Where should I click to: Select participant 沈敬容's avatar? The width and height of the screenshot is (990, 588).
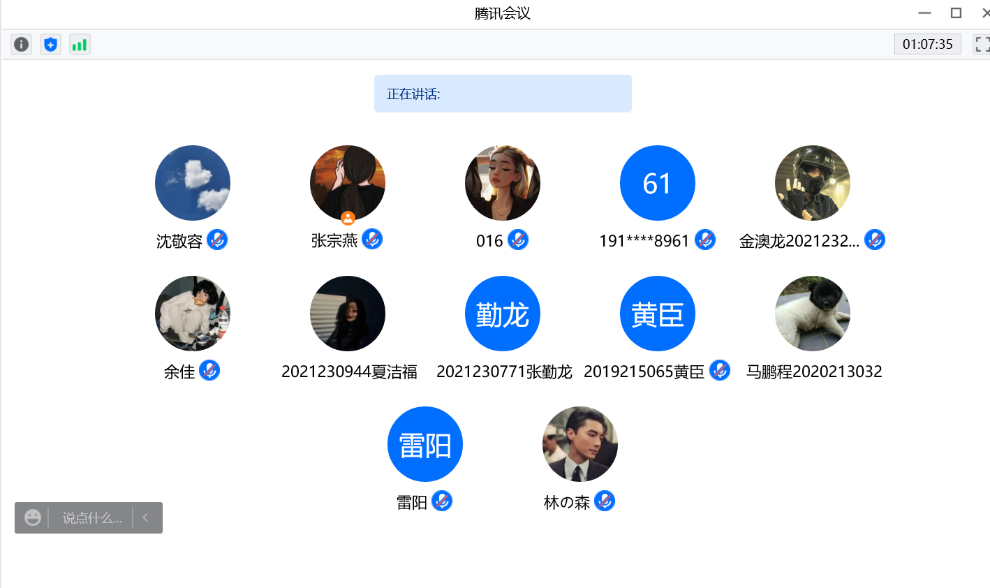[193, 183]
